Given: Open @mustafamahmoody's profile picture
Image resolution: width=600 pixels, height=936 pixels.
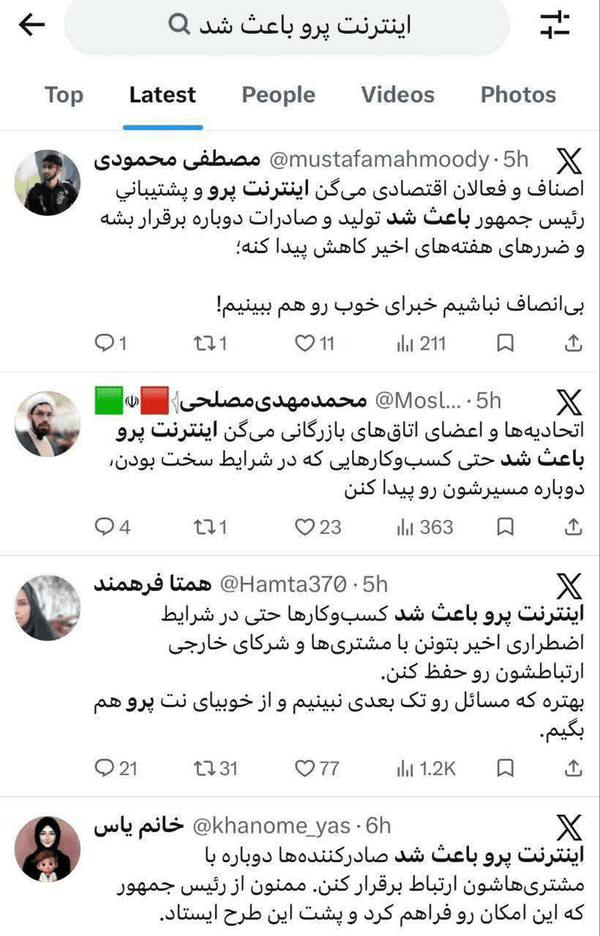Looking at the screenshot, I should coord(47,182).
